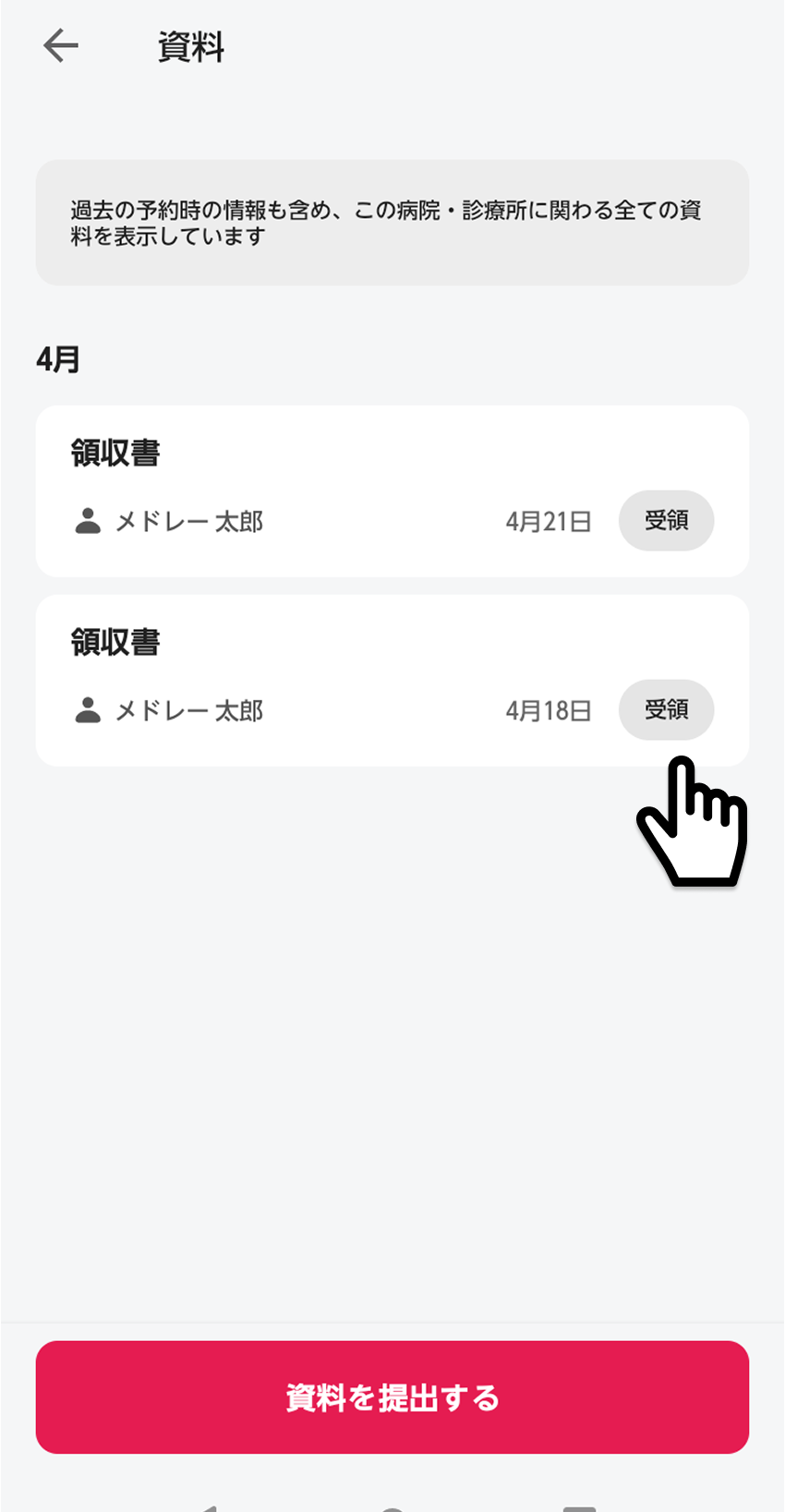Image resolution: width=785 pixels, height=1512 pixels.
Task: Open the 領収書 card dated 4月21日
Action: click(x=392, y=491)
